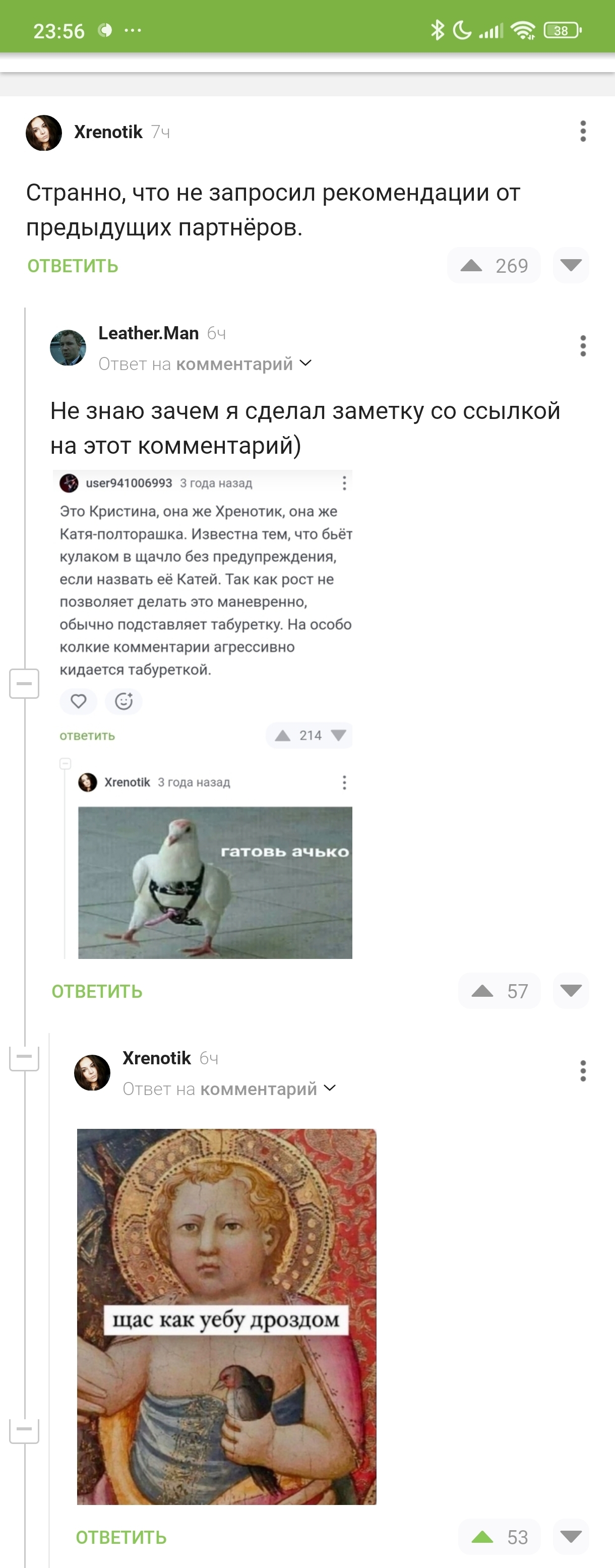Image resolution: width=615 pixels, height=1568 pixels.
Task: Open overflow menu on Xrenotik's 7ч comment
Action: [x=583, y=132]
